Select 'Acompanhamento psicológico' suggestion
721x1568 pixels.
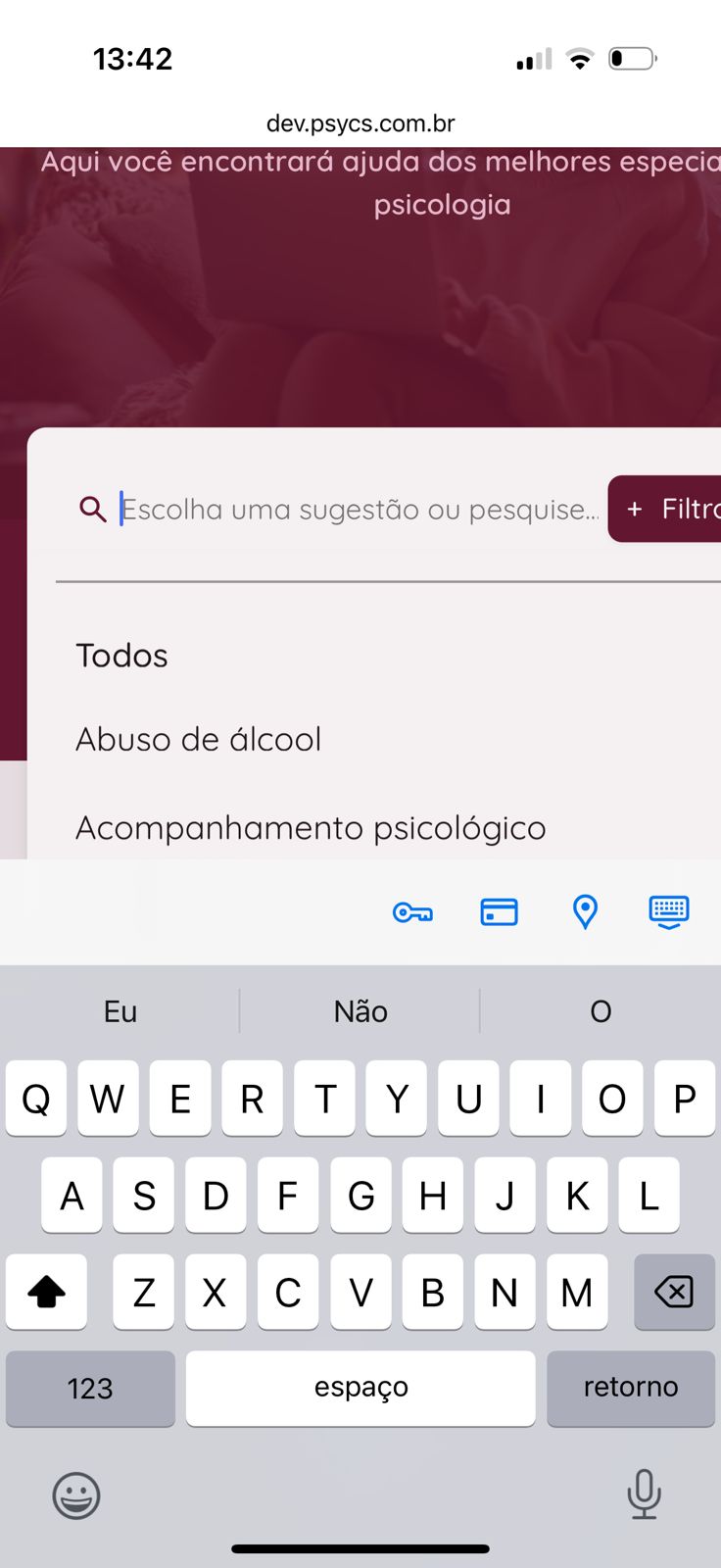coord(311,828)
